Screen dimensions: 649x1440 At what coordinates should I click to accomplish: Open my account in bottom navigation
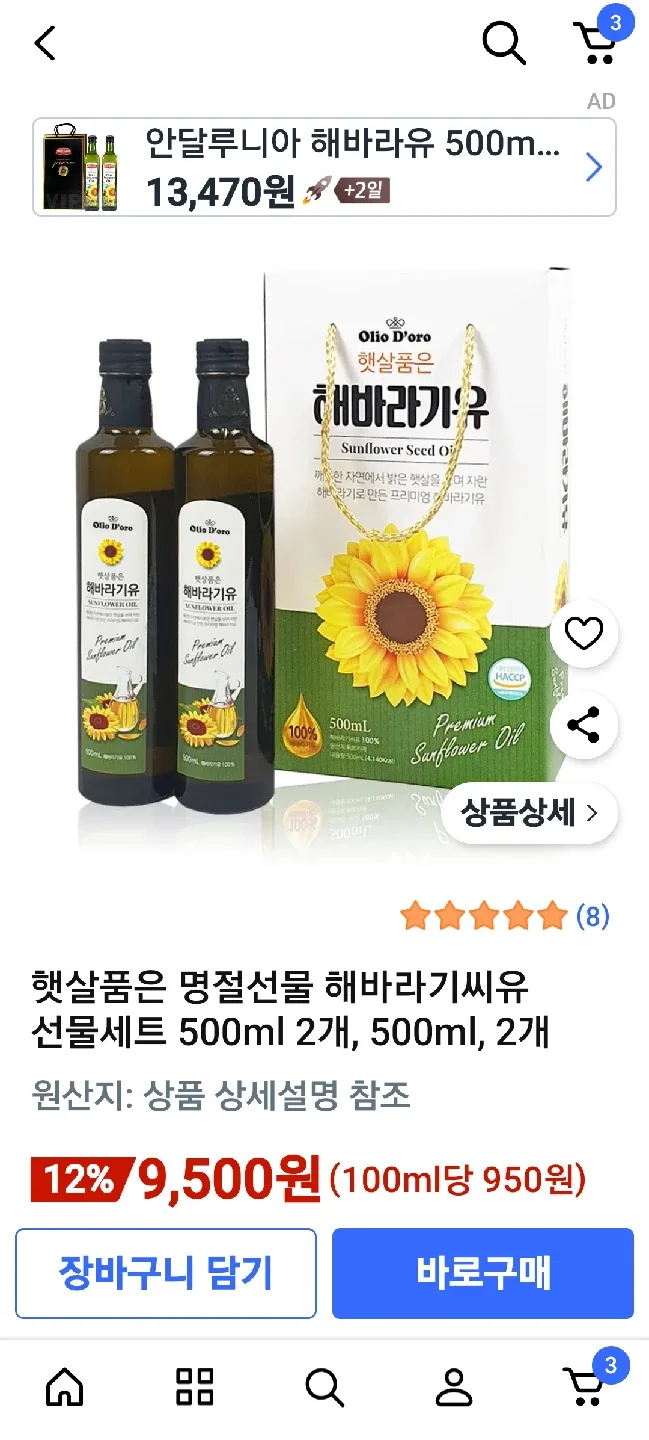(454, 1387)
